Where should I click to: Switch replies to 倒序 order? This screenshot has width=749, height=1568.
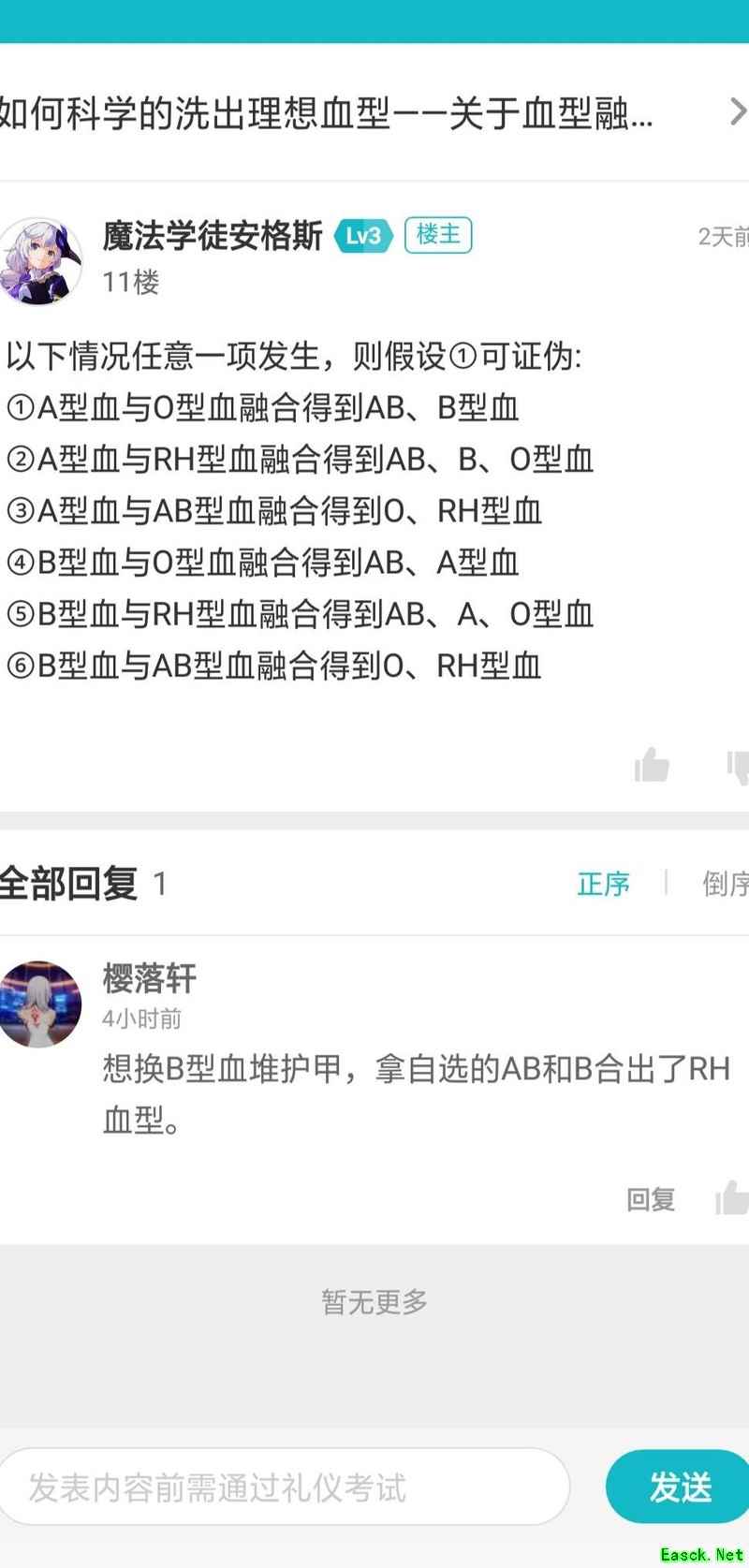click(x=726, y=884)
